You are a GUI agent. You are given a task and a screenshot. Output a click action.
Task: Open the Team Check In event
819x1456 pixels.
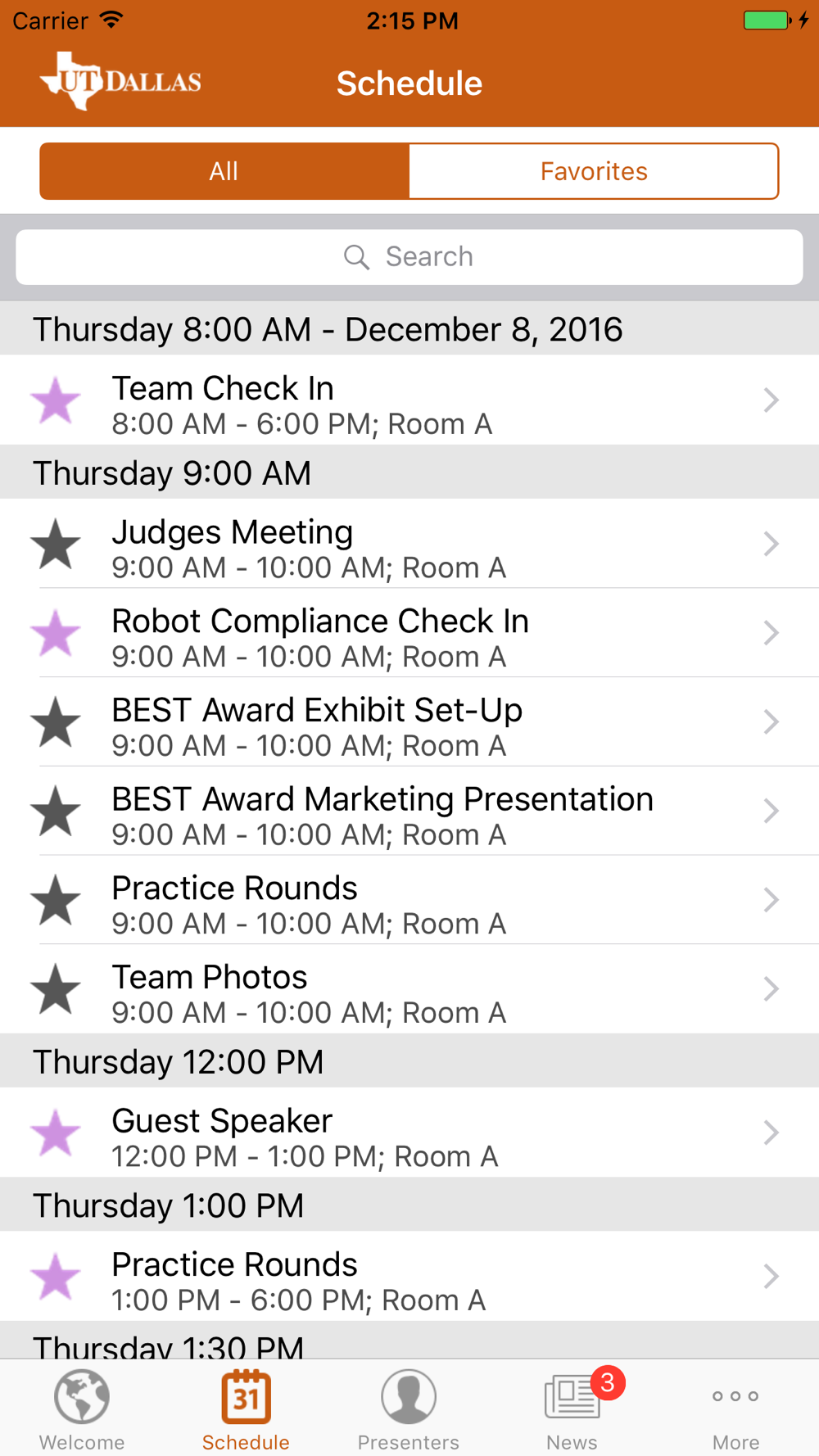click(409, 400)
